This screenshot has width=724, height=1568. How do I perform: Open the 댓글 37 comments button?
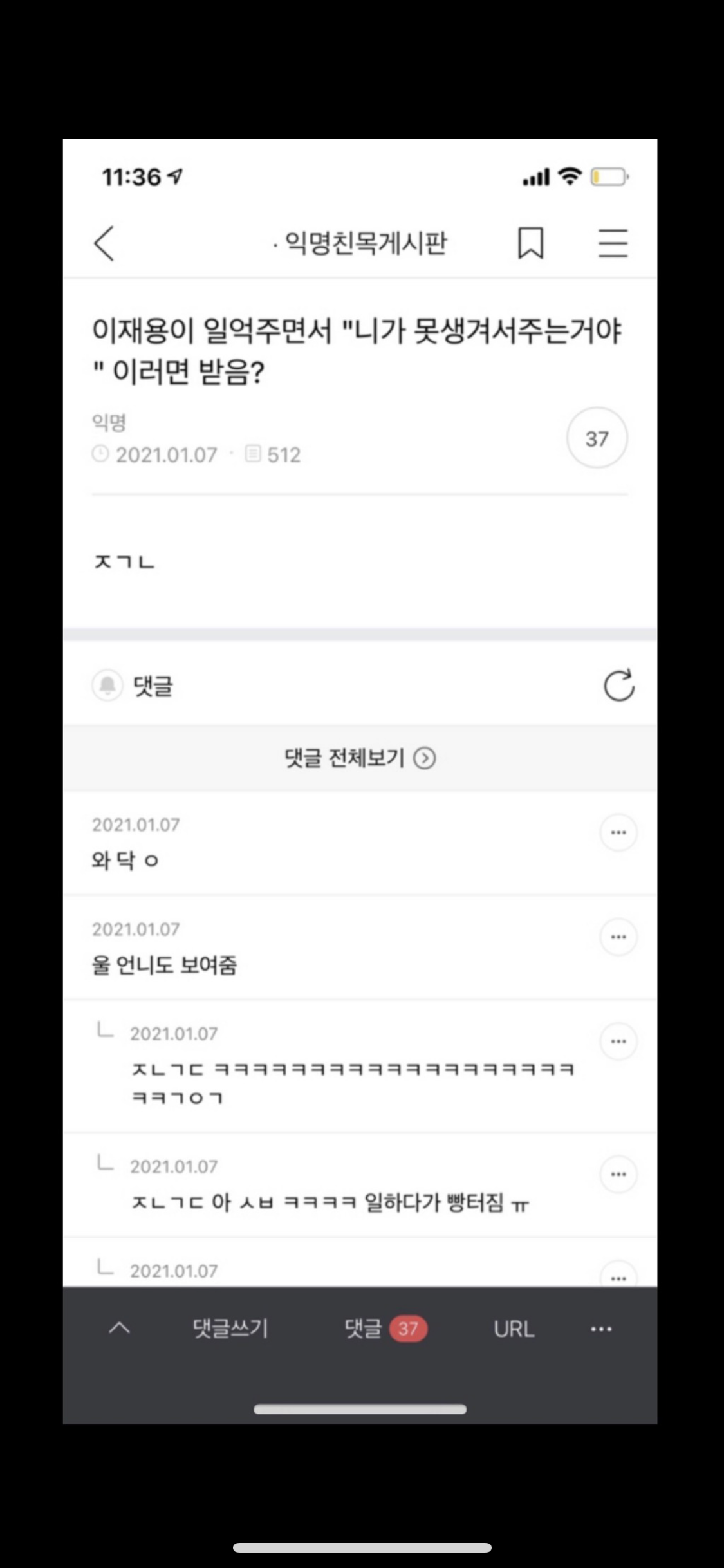point(385,1329)
